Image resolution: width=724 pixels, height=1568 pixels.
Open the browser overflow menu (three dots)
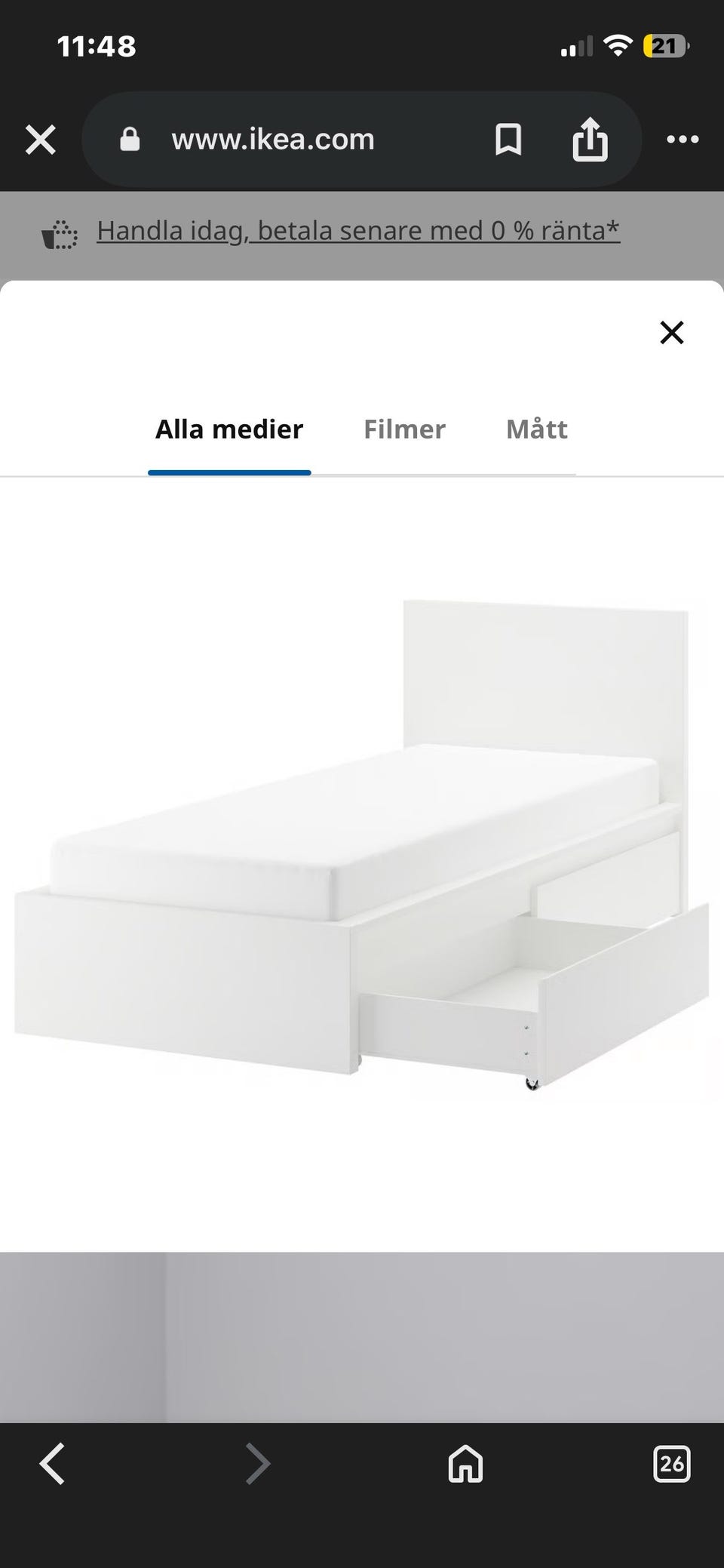[683, 139]
